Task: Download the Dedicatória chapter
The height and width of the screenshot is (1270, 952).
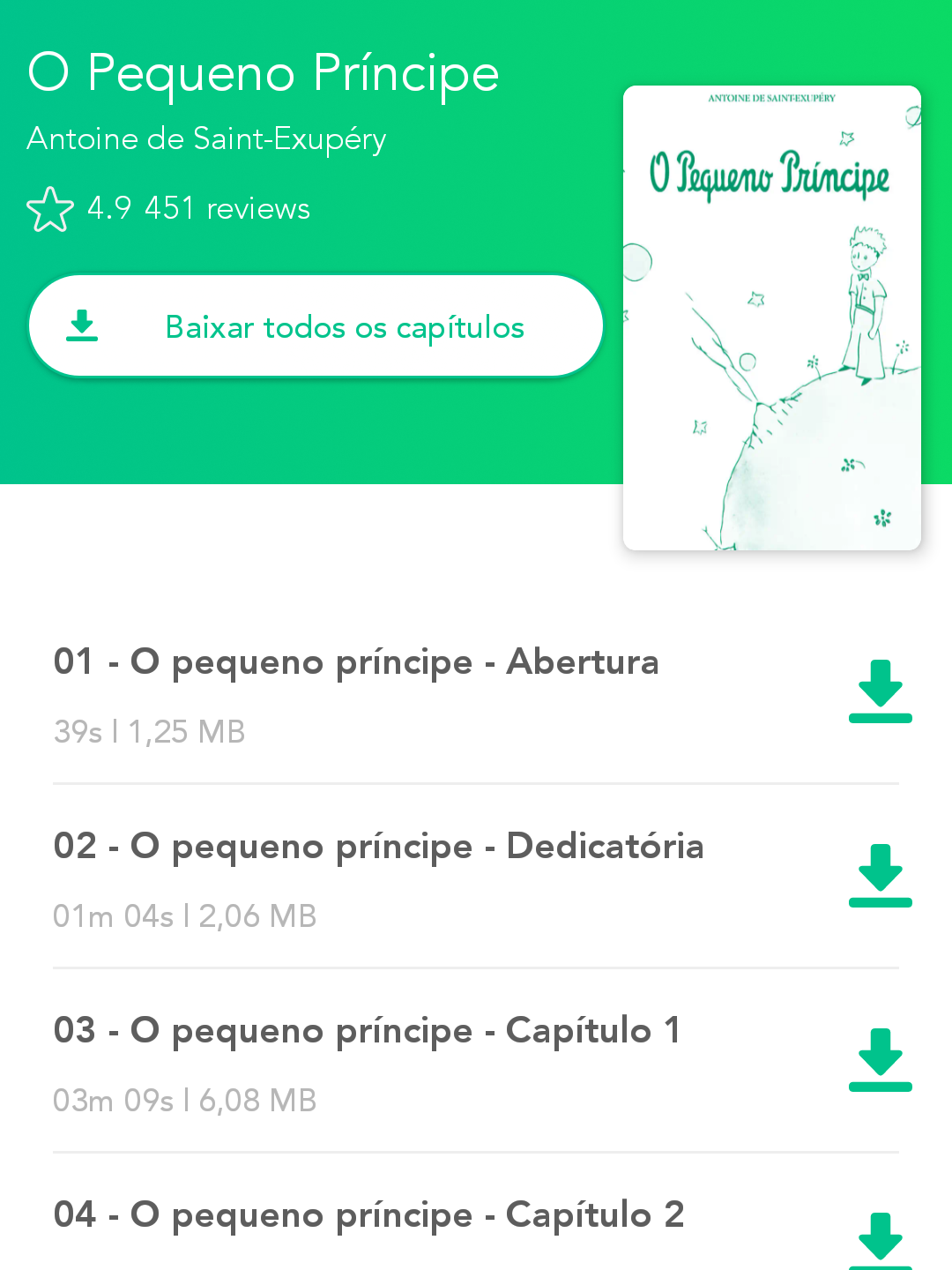Action: (880, 876)
